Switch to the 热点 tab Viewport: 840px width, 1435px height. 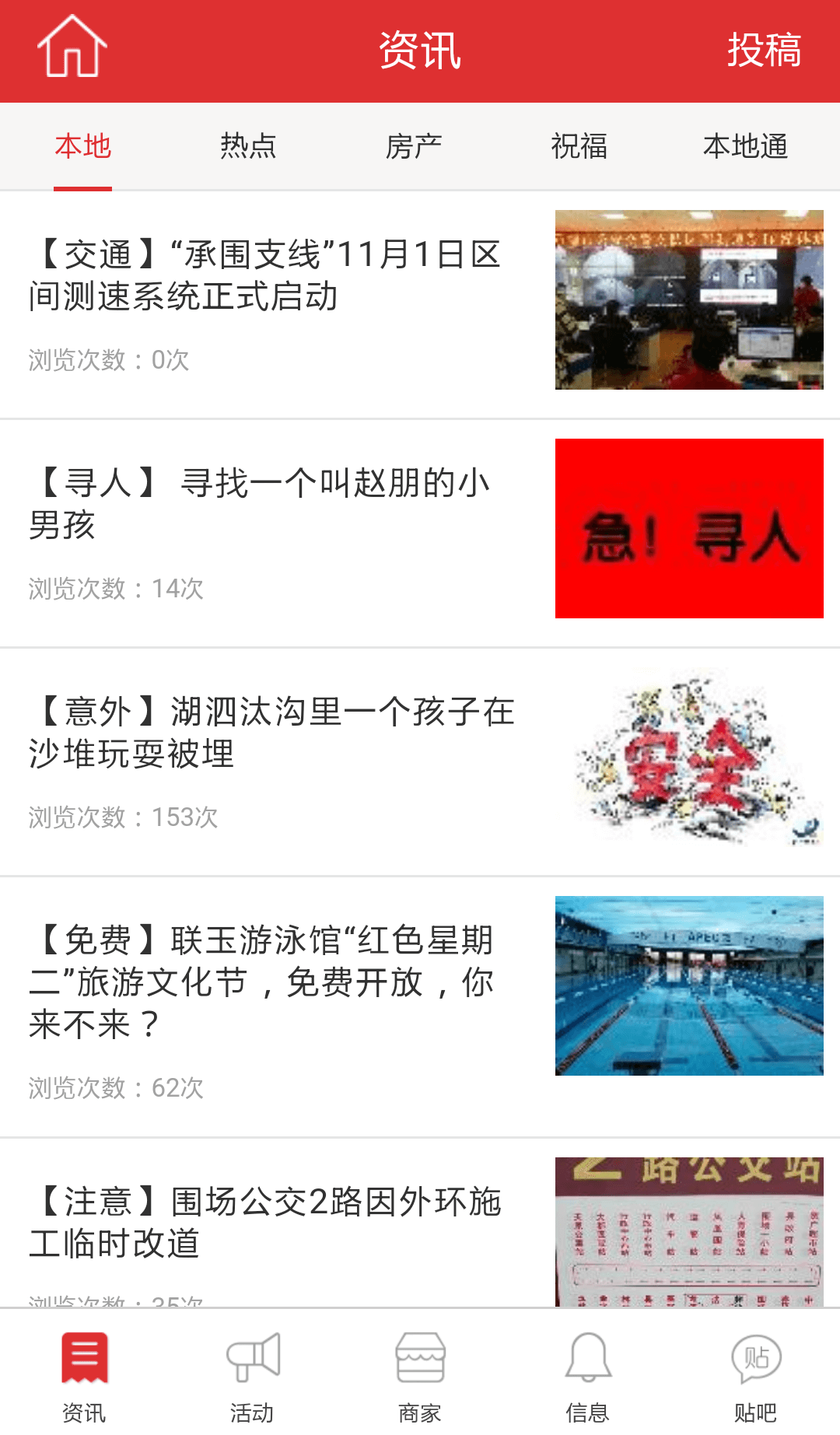pyautogui.click(x=248, y=146)
